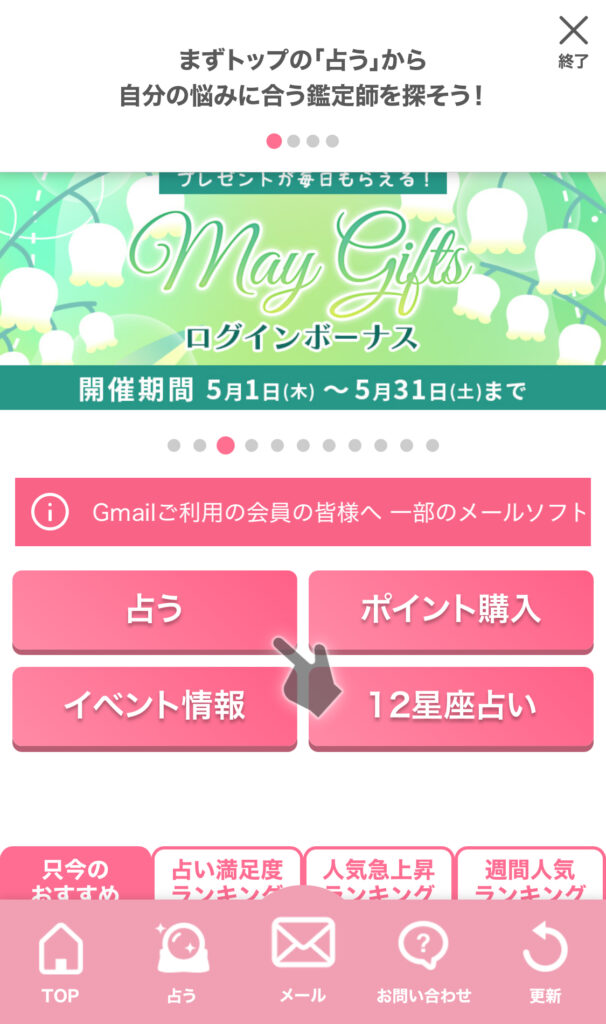Go to TOP in the bottom bar

pos(60,962)
